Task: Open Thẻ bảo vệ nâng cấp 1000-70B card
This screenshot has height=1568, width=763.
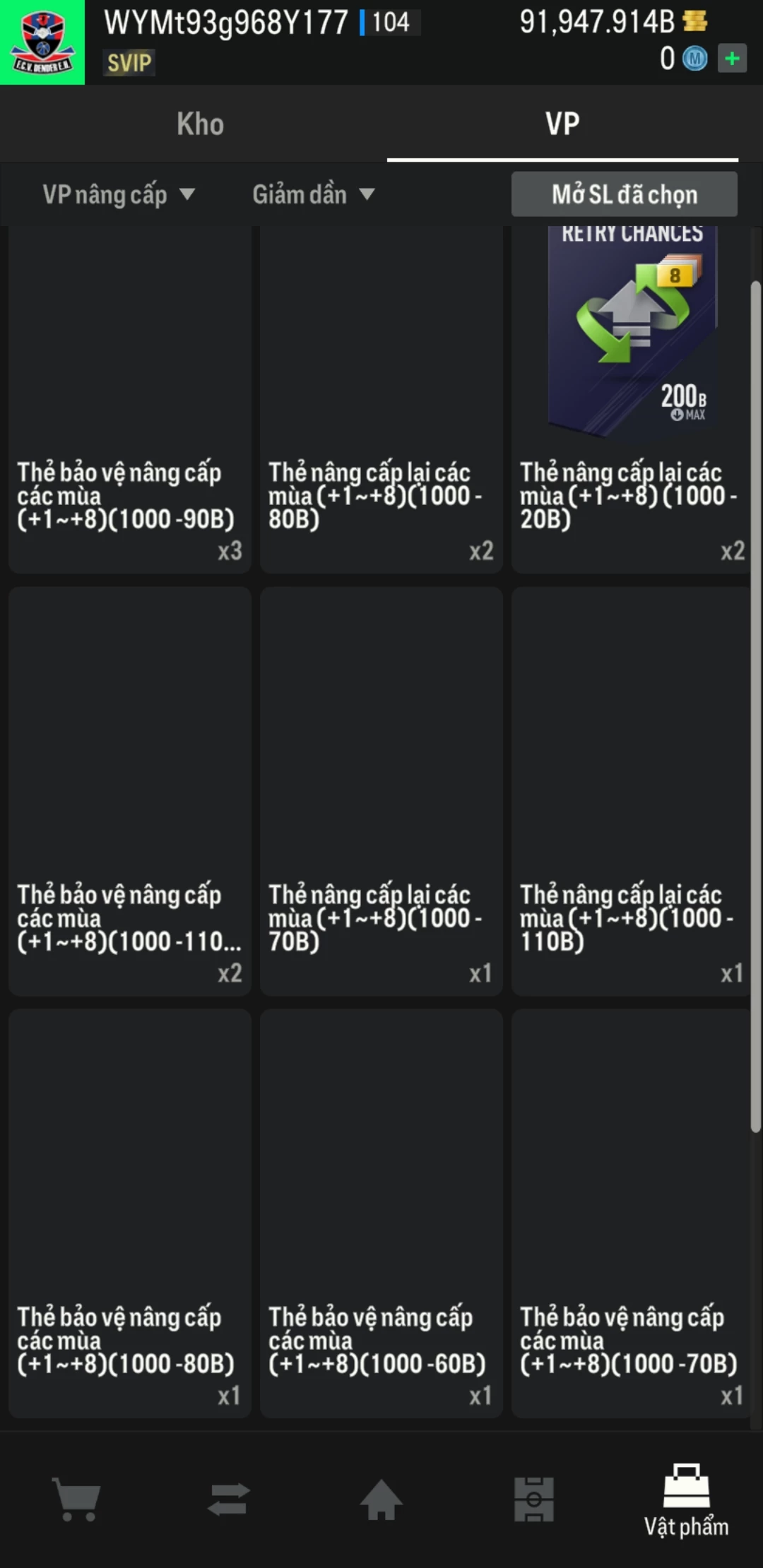Action: (x=632, y=1213)
